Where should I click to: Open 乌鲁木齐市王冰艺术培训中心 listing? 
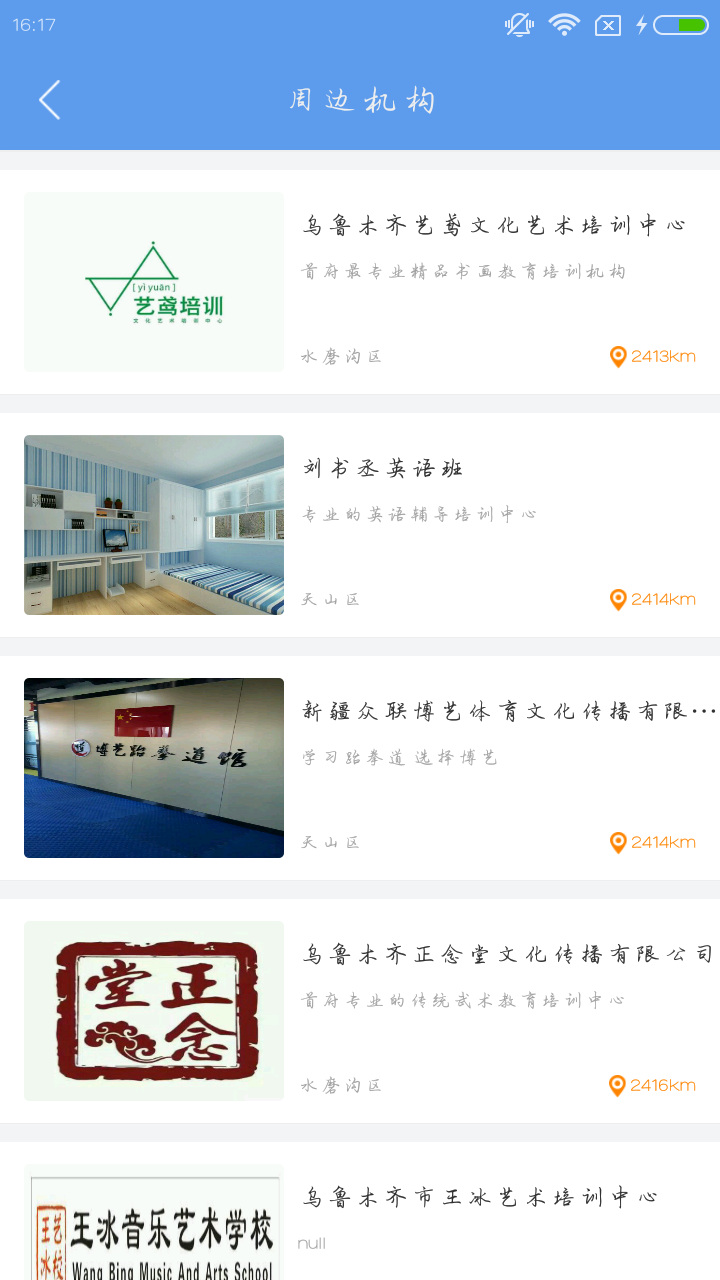480,1198
